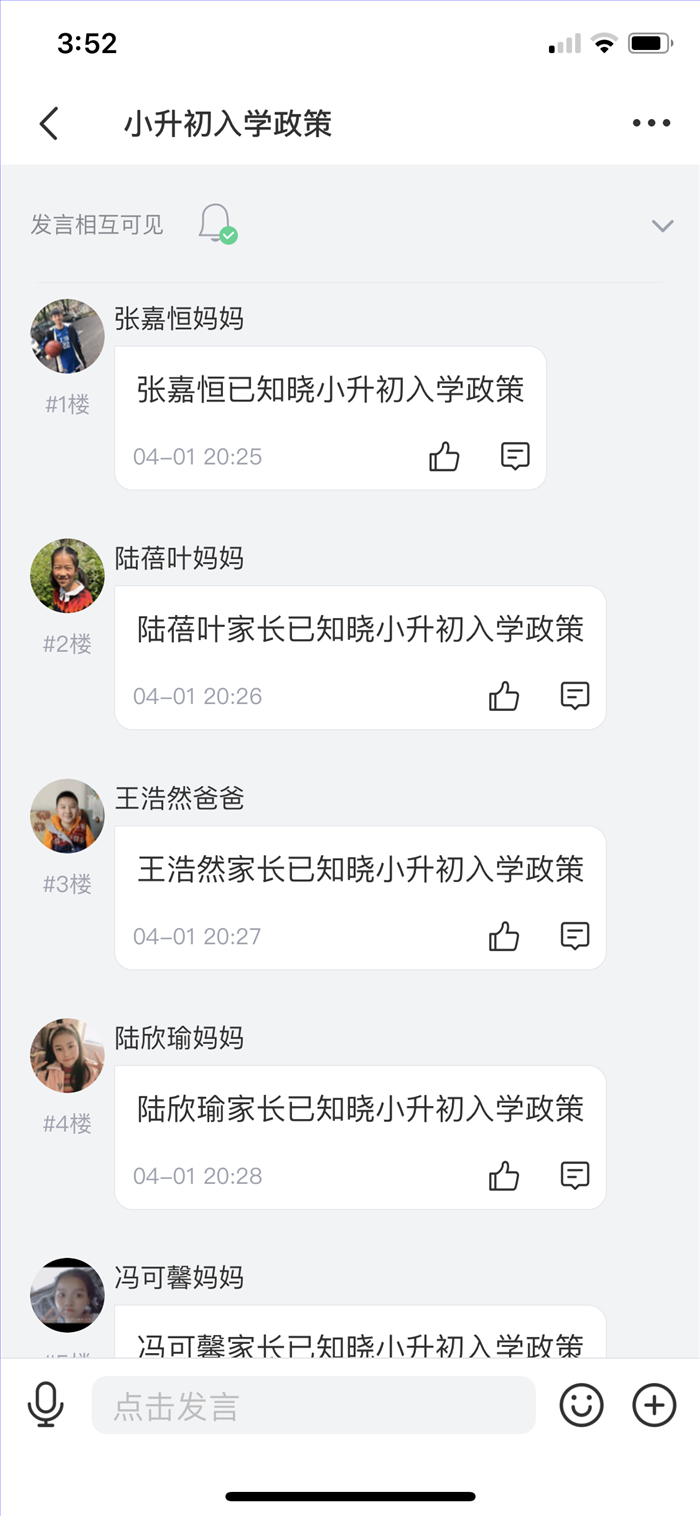This screenshot has width=700, height=1516.
Task: Expand the 发言相互可见 chevron
Action: (x=662, y=226)
